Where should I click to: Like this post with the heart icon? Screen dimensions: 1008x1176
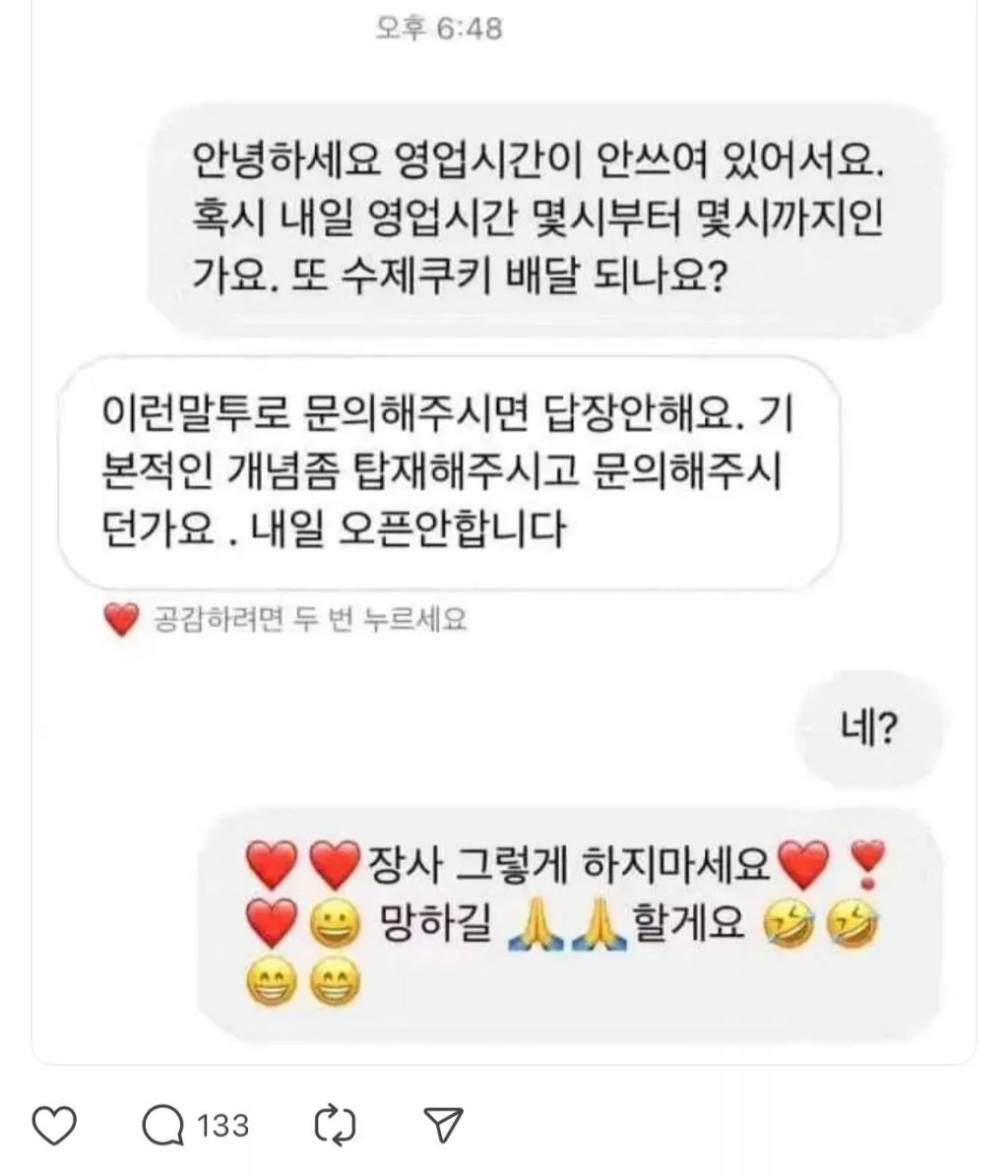click(54, 1125)
